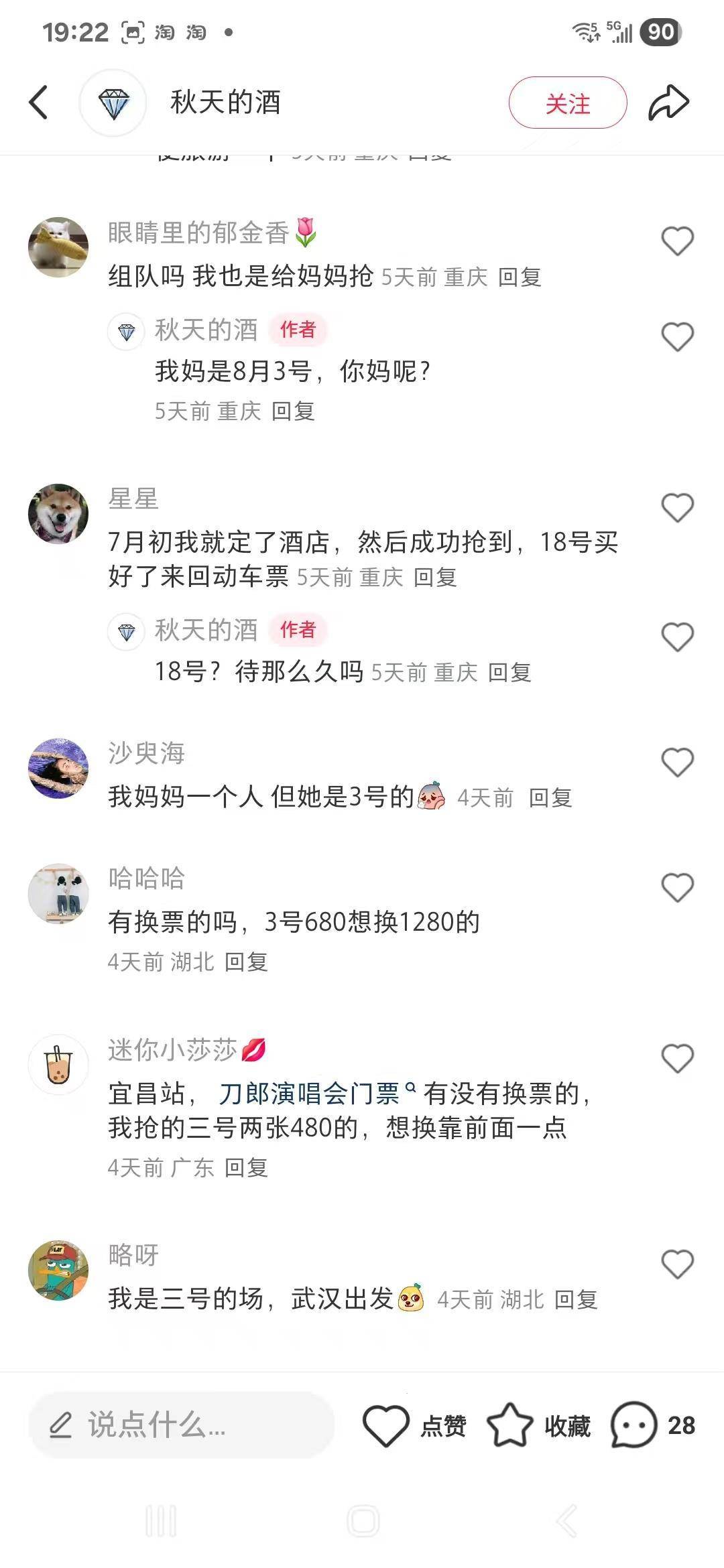The height and width of the screenshot is (1568, 724).
Task: Share this post via the arrow icon
Action: pos(668,103)
